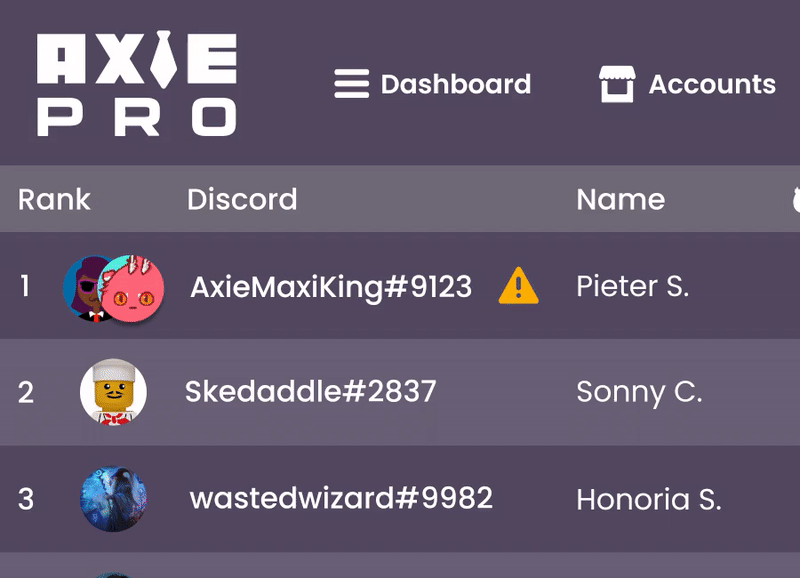Open the Dashboard menu item
Screen dimensions: 800x578
(x=433, y=84)
